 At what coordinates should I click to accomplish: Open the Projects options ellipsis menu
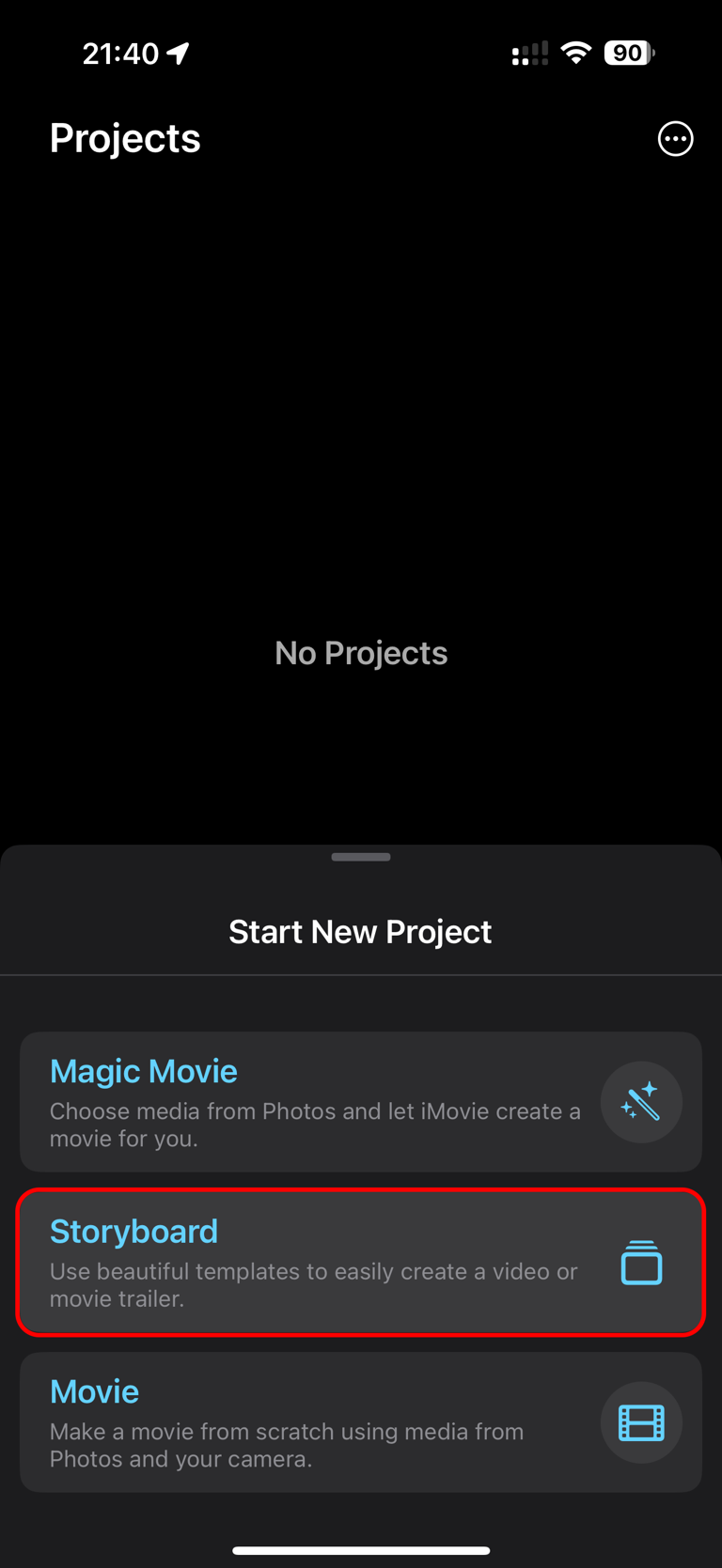click(675, 138)
